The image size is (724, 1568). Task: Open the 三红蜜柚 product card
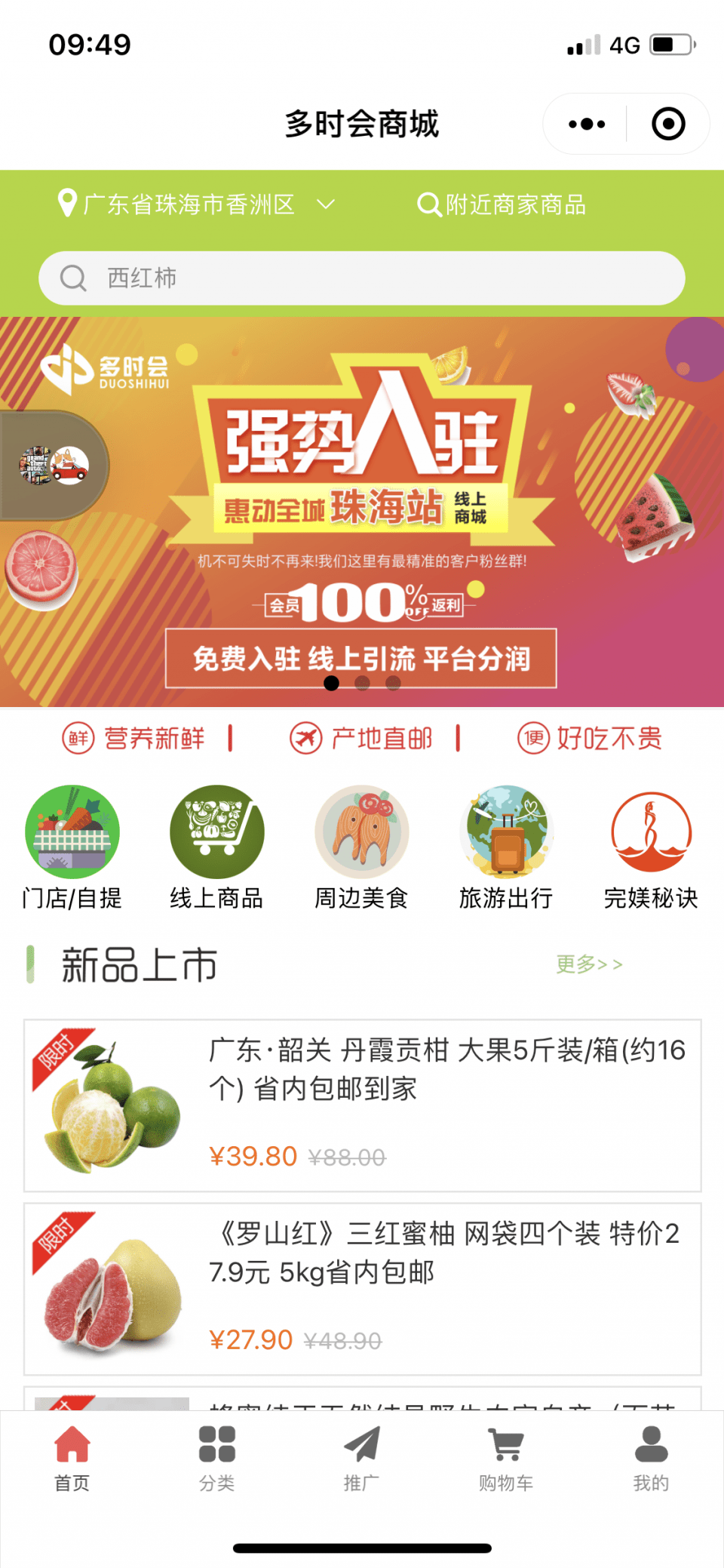363,1289
